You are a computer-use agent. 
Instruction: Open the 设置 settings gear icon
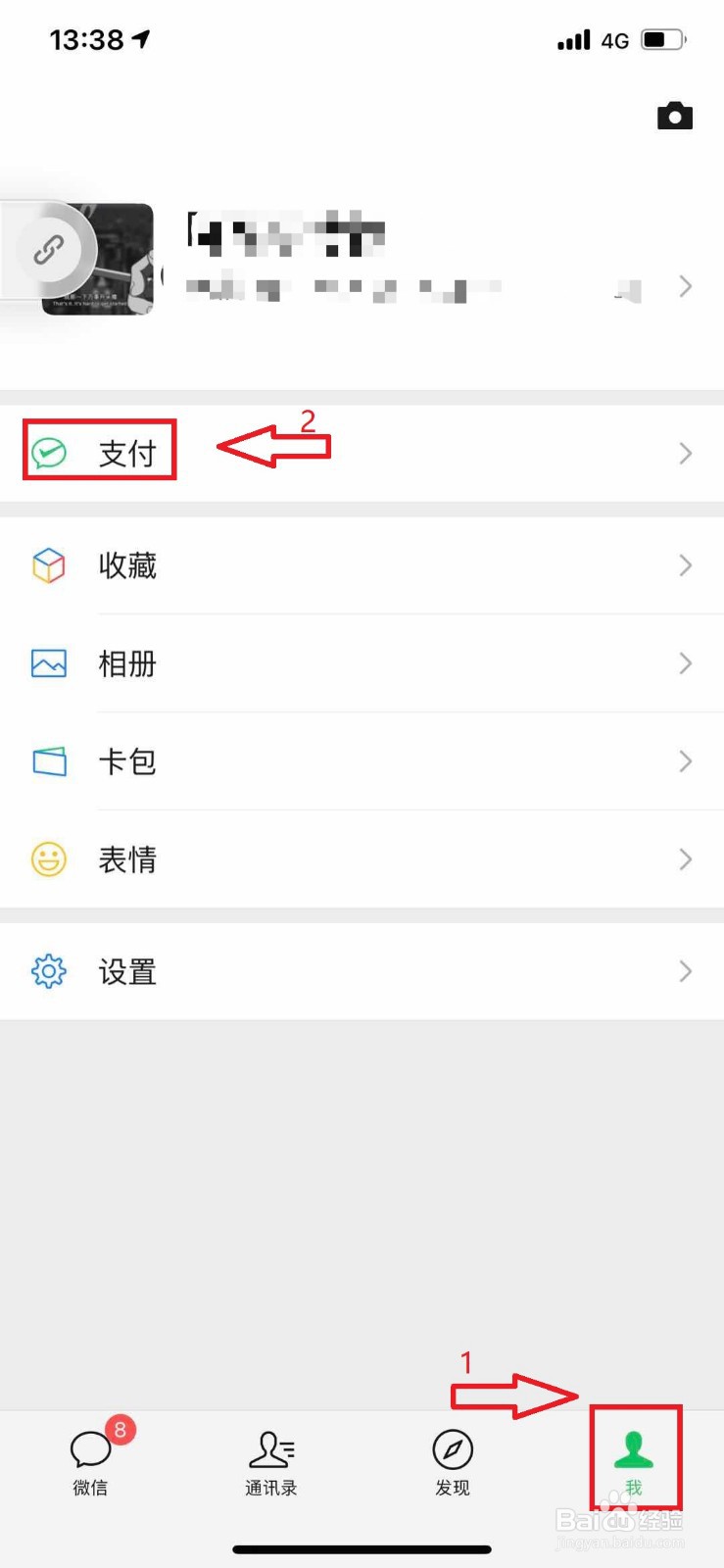48,971
